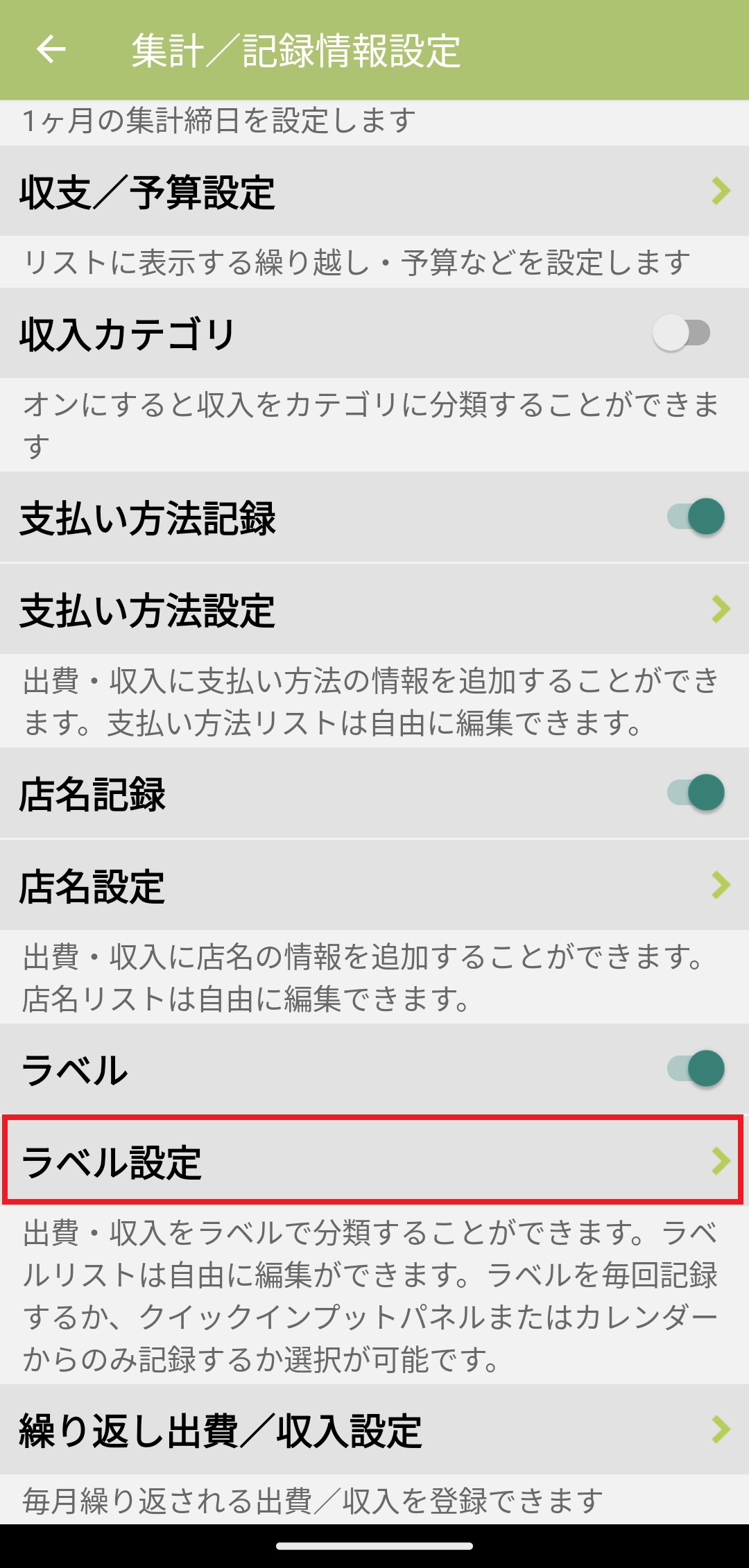
Task: Open ラベル設定 row
Action: tap(374, 1161)
